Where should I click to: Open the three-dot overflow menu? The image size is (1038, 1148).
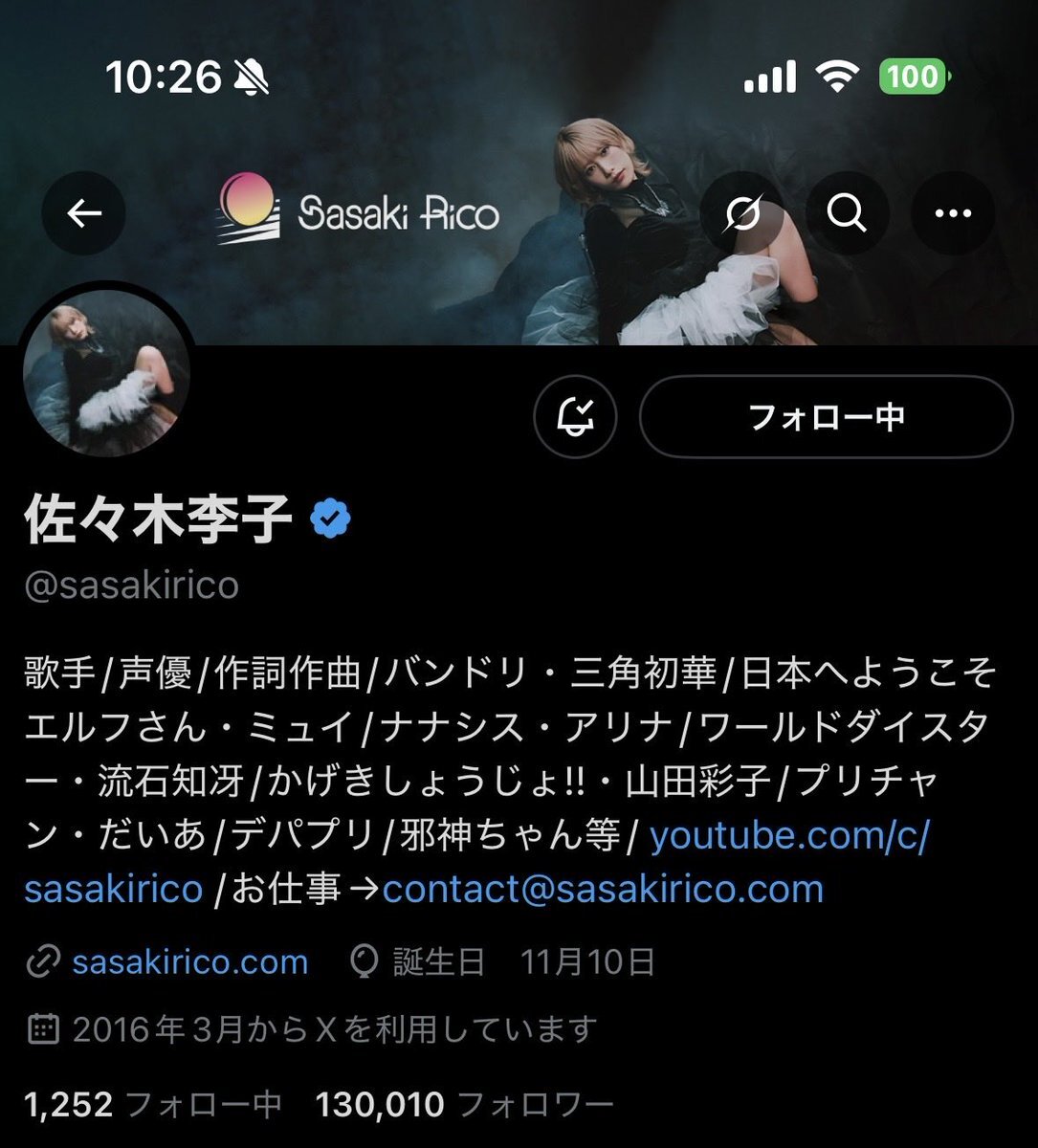(x=953, y=212)
